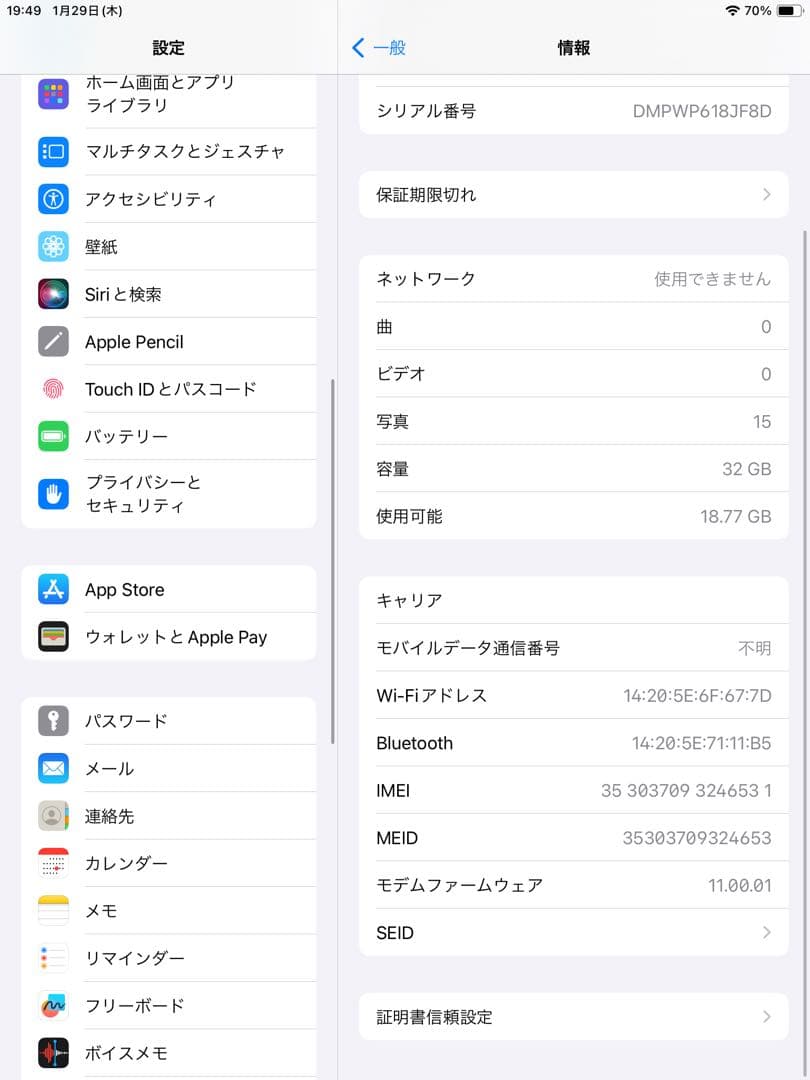Select the 壁紙 (Wallpaper) icon
This screenshot has width=810, height=1080.
(53, 246)
